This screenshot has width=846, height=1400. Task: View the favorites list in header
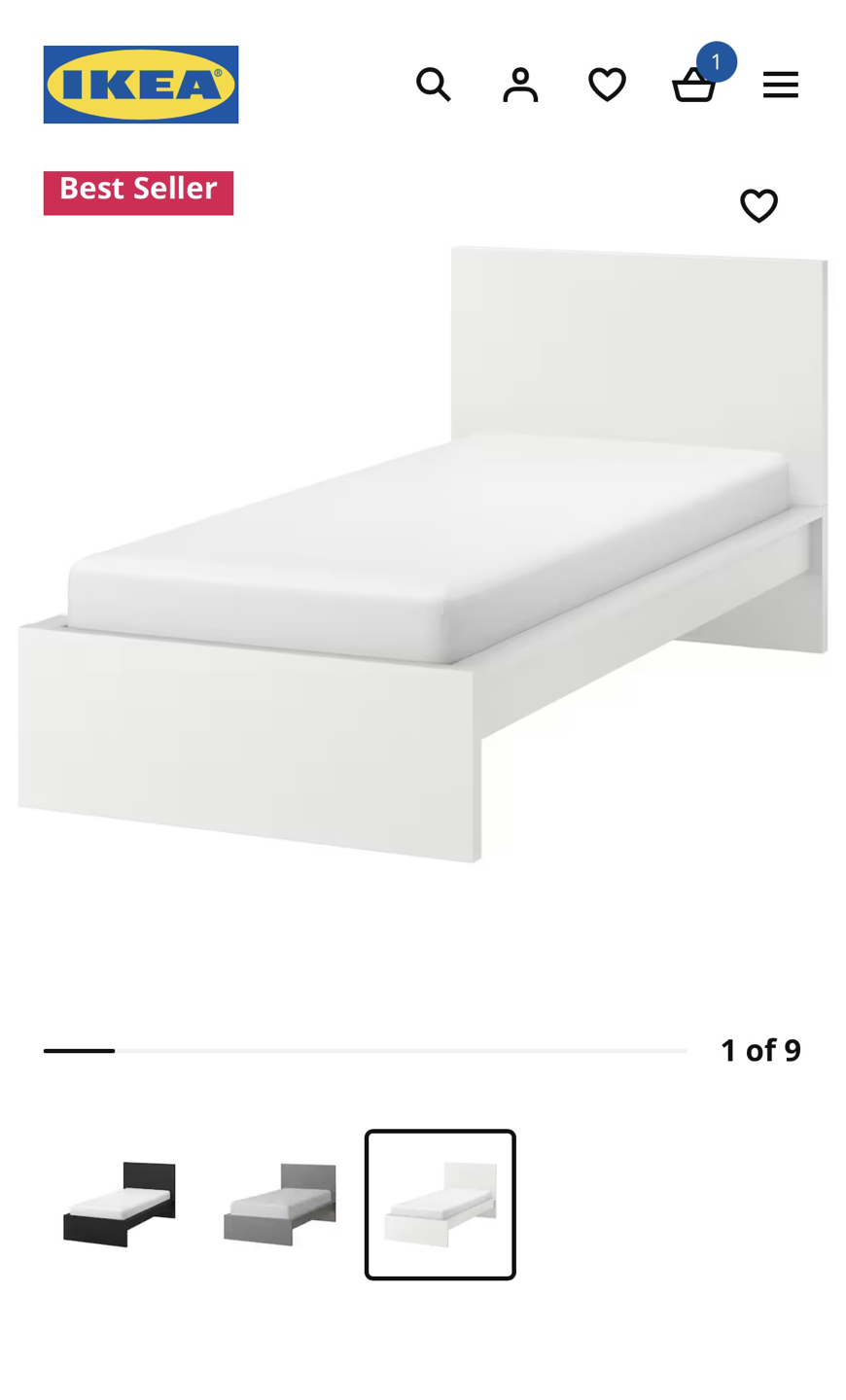coord(607,85)
